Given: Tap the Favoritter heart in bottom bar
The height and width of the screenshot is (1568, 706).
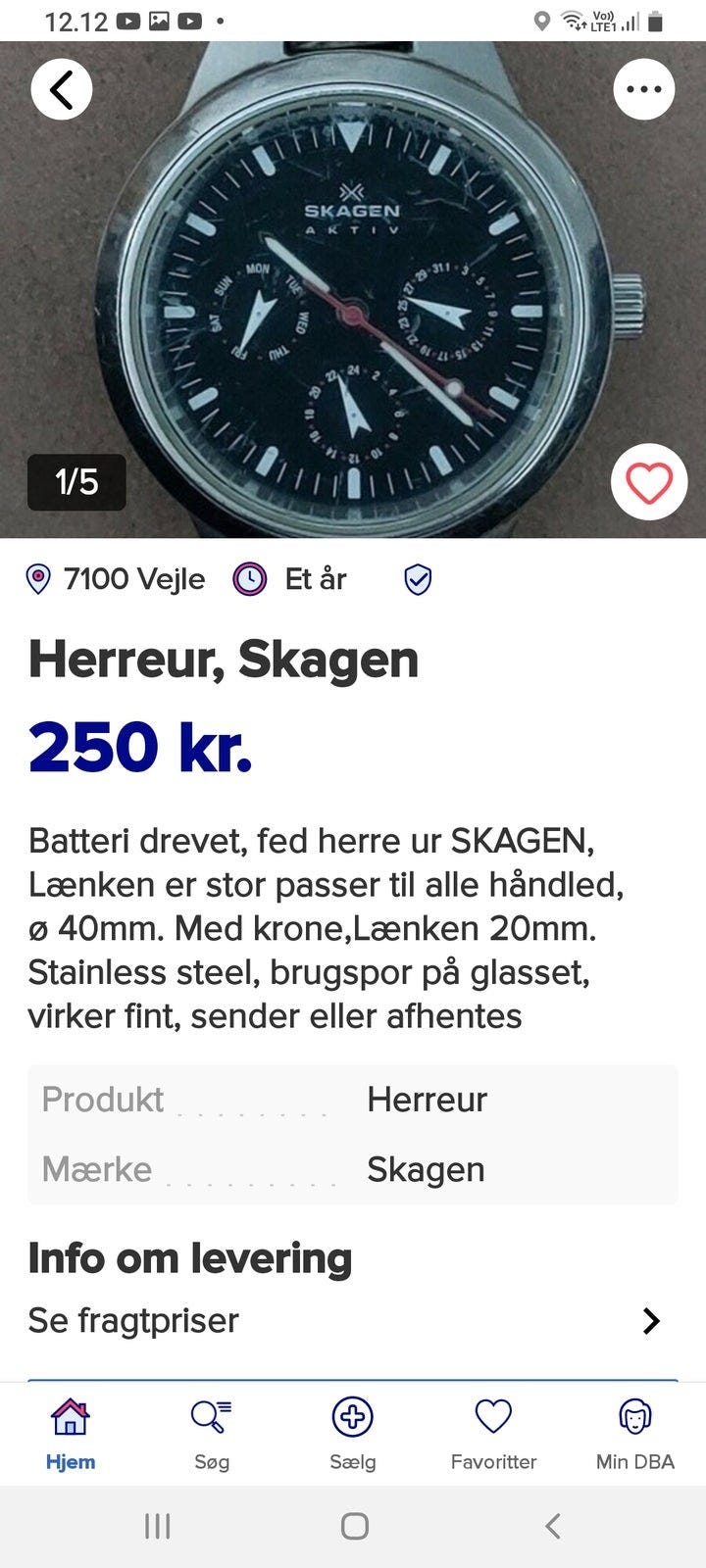Looking at the screenshot, I should [x=493, y=1415].
